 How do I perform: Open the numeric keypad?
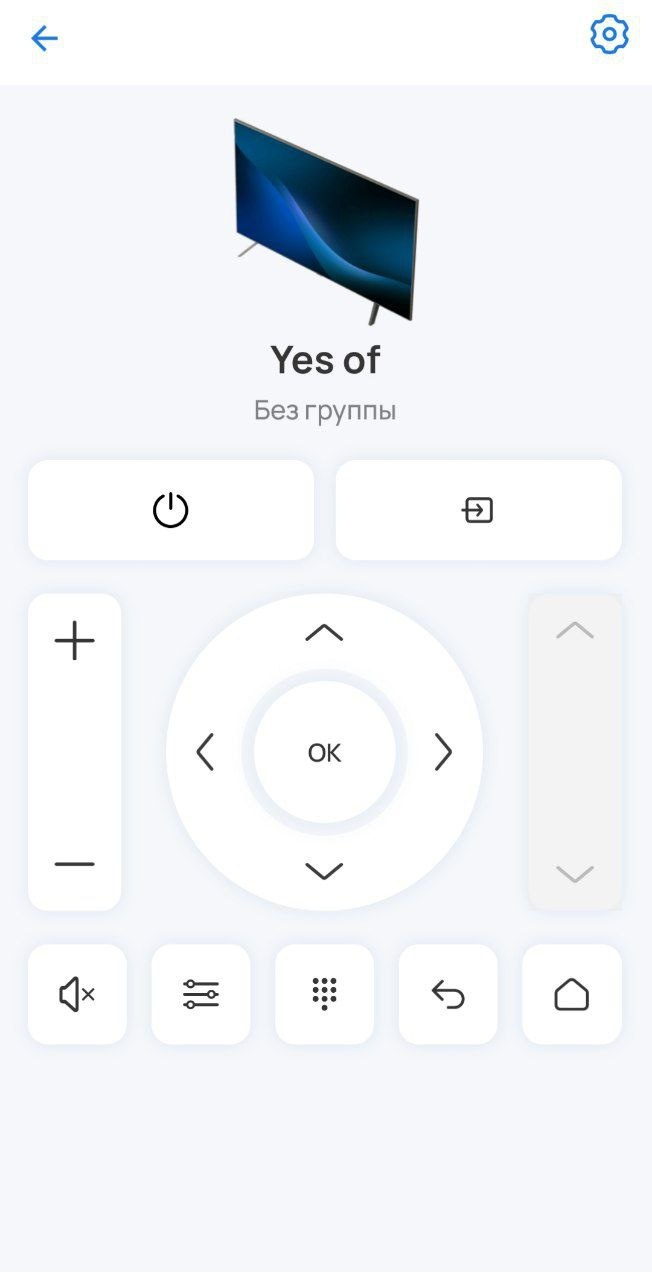(324, 994)
